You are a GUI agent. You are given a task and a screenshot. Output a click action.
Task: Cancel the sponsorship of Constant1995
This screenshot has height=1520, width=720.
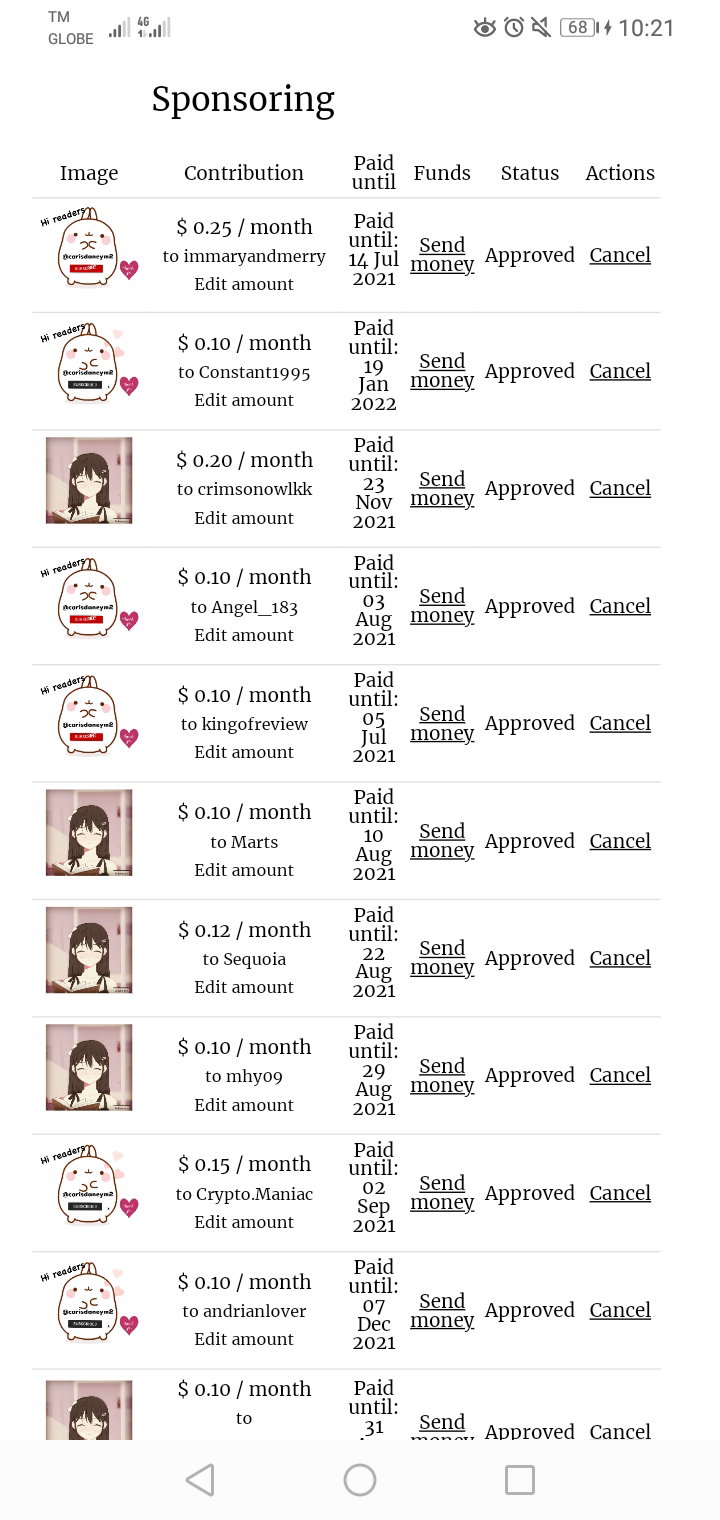coord(620,371)
